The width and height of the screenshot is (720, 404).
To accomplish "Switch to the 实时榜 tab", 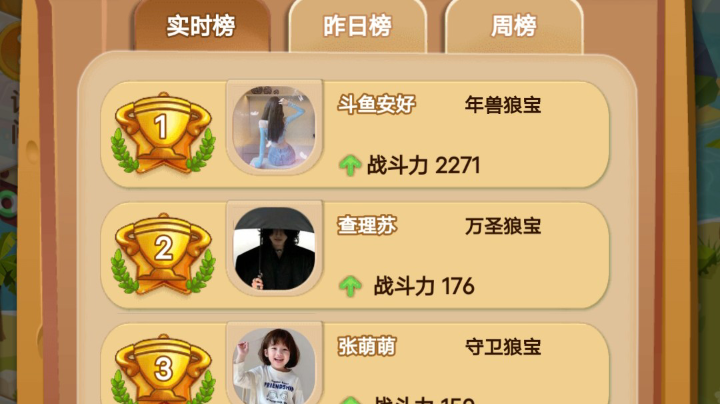I will (x=201, y=27).
